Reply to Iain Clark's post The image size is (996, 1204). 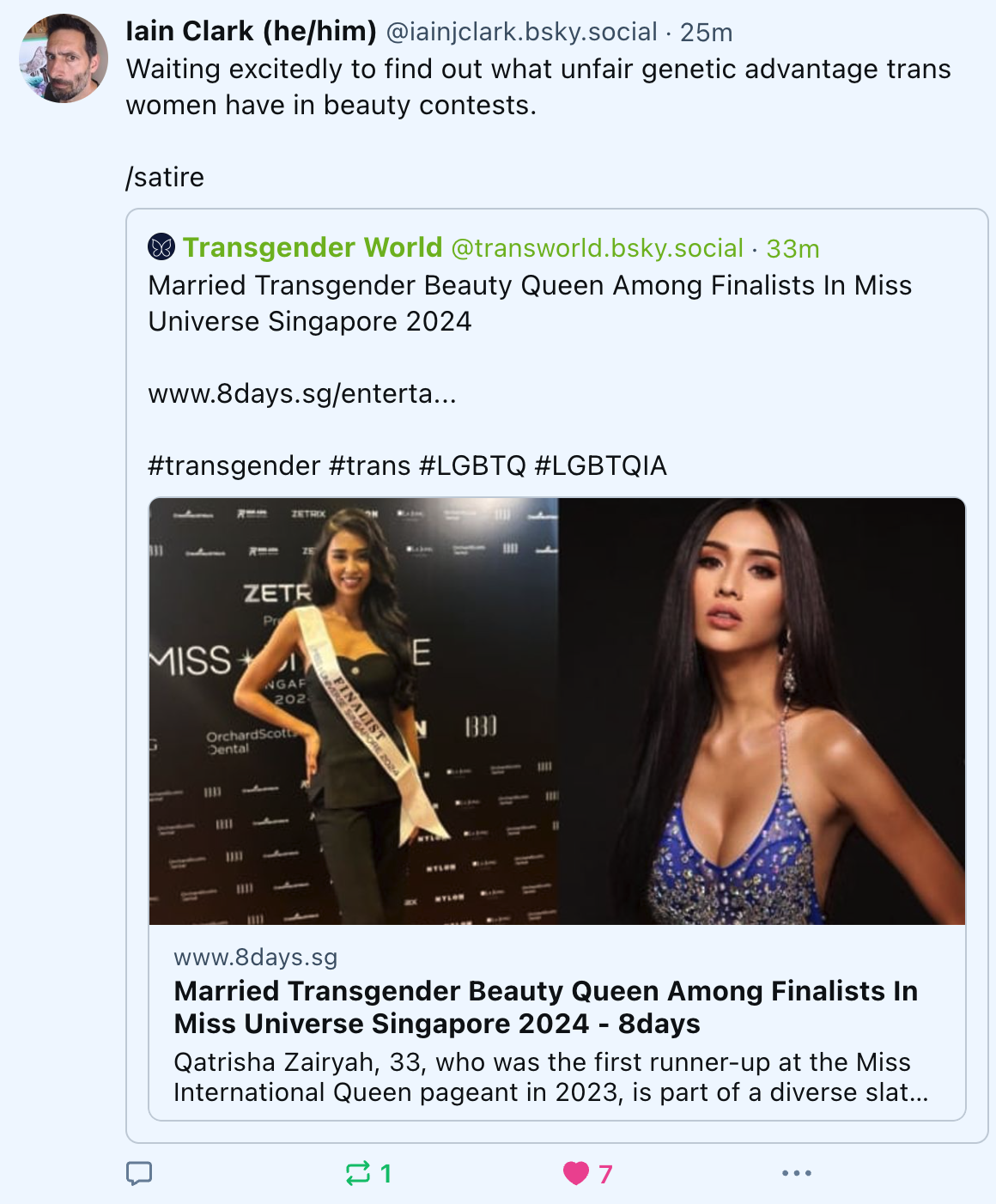[x=139, y=1173]
